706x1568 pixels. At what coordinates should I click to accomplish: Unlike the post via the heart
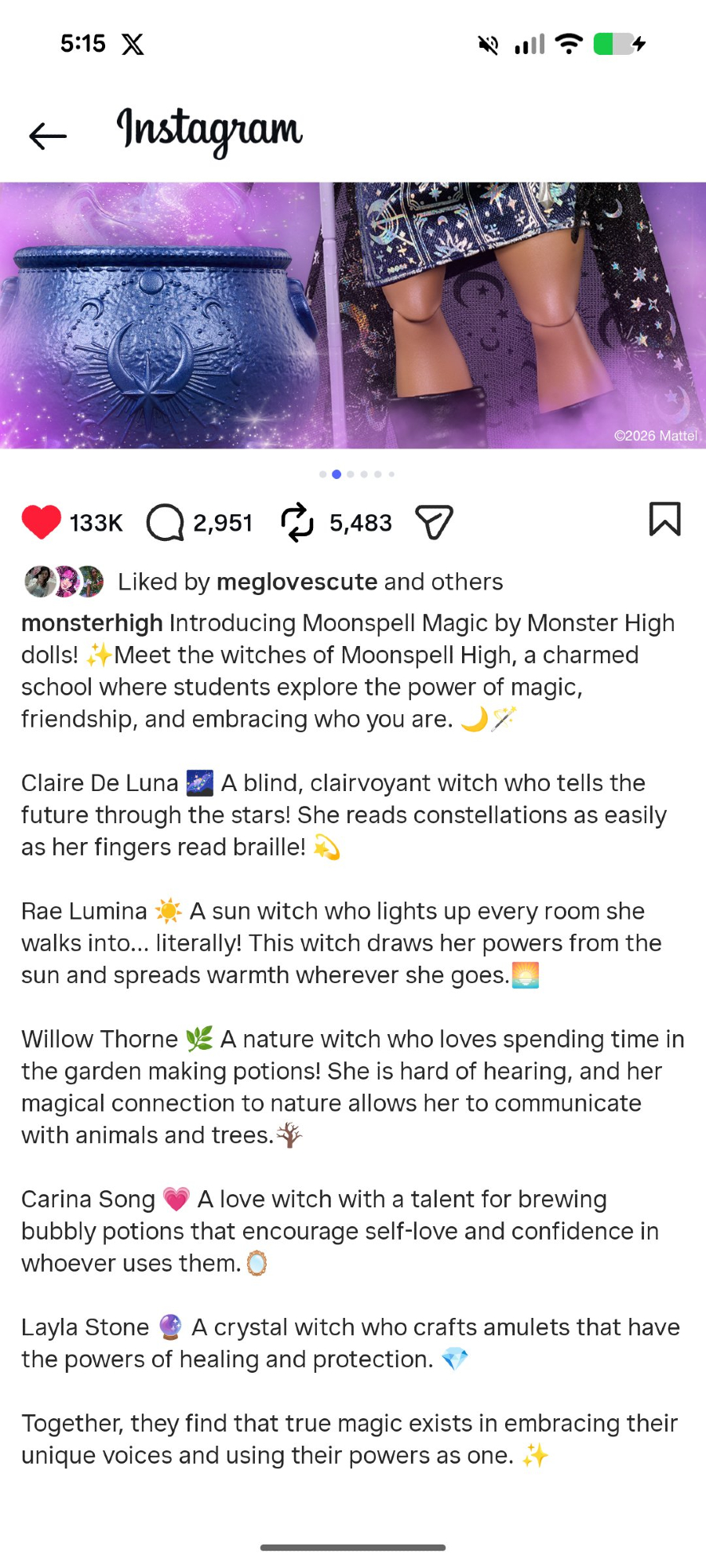point(41,522)
